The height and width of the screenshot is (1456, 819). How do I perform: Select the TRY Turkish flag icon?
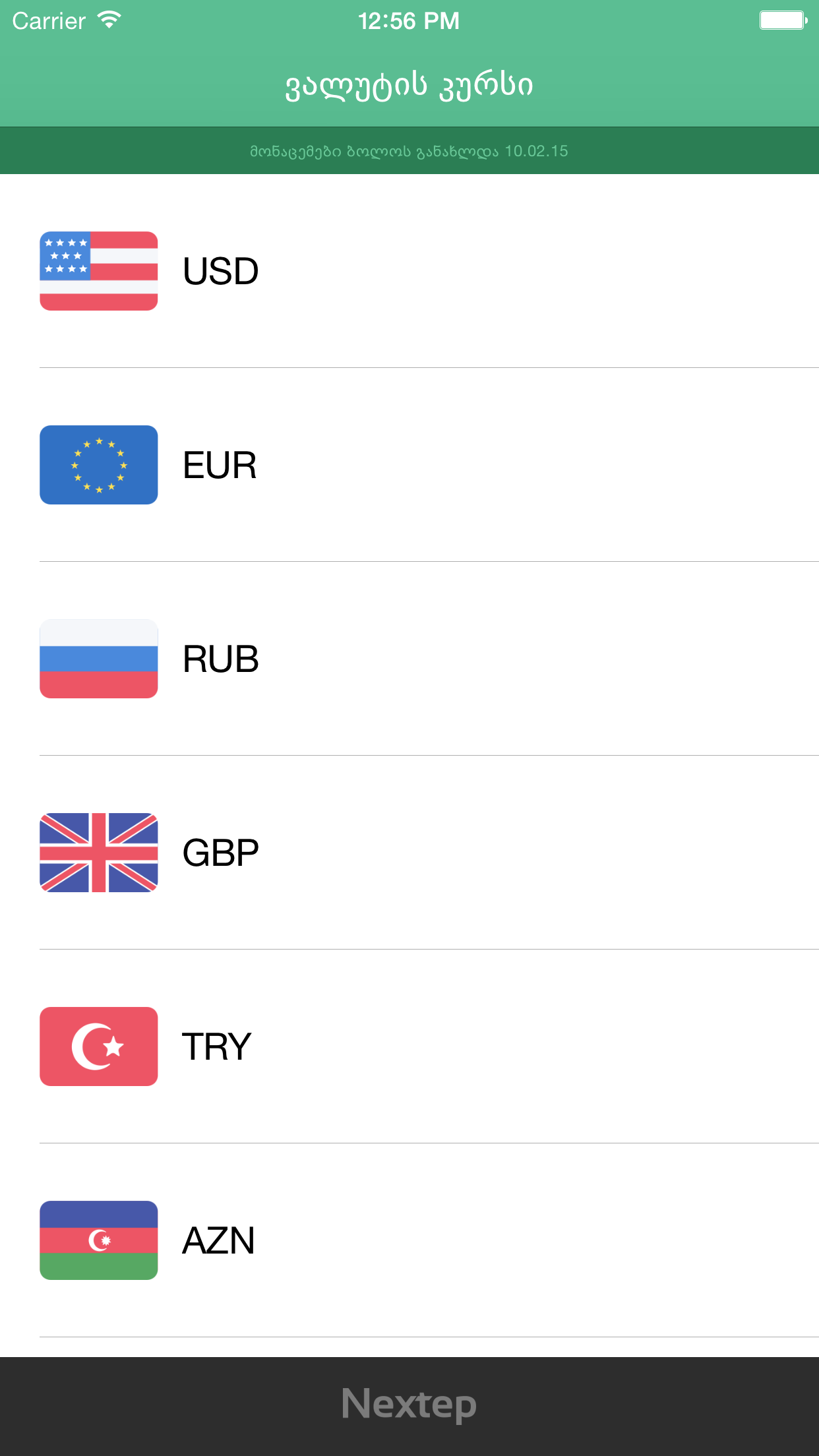(98, 1046)
